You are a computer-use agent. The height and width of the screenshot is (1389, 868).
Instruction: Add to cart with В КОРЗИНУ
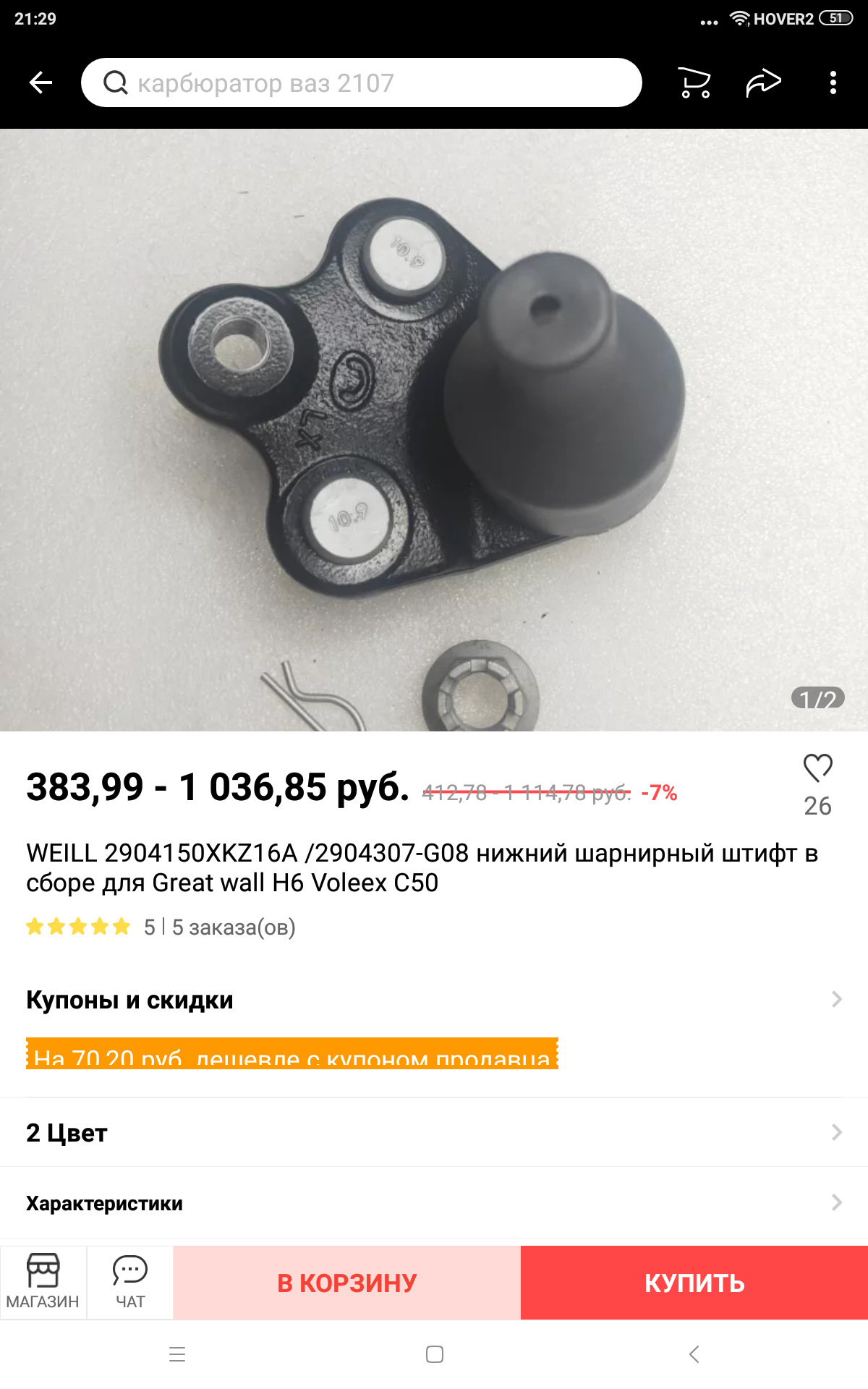[x=347, y=1283]
